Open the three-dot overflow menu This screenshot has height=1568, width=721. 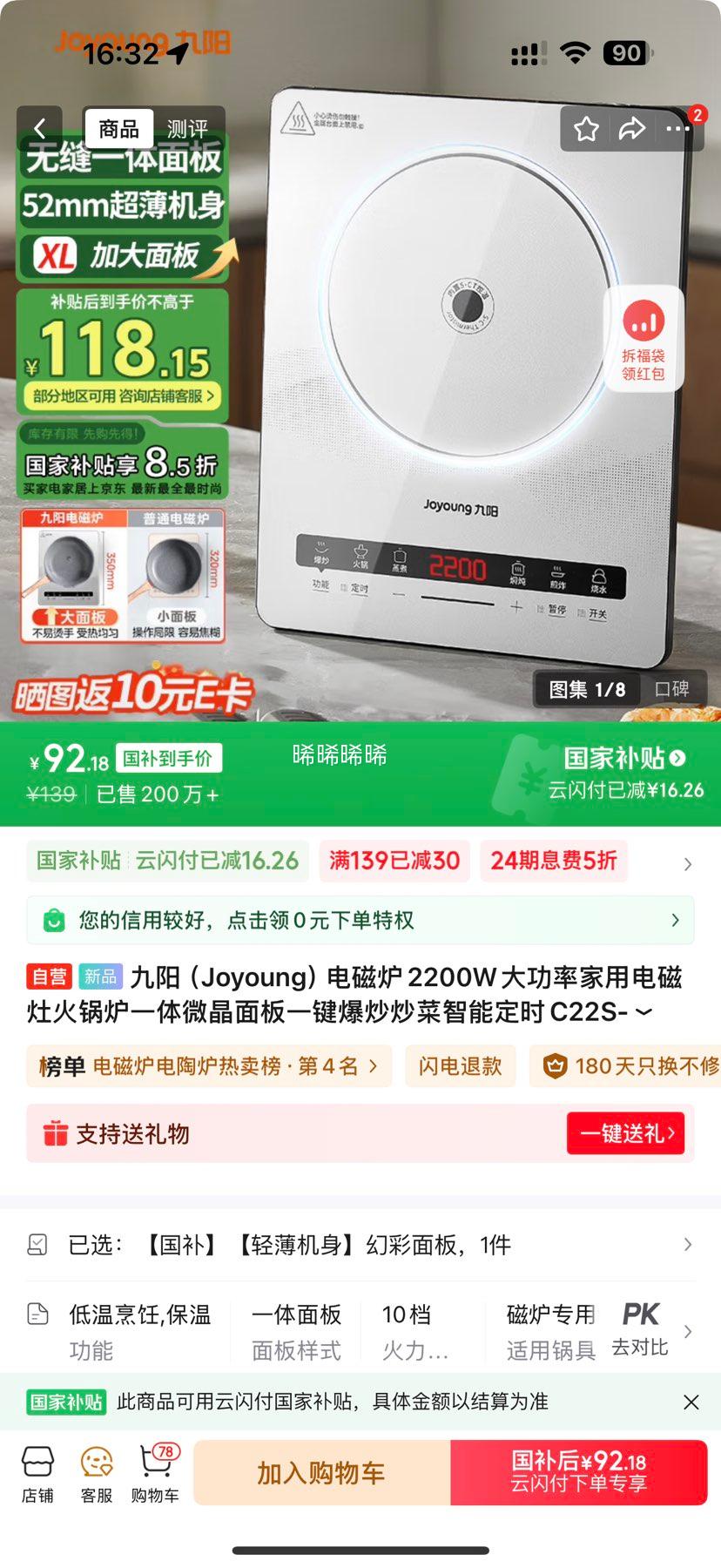(x=677, y=129)
